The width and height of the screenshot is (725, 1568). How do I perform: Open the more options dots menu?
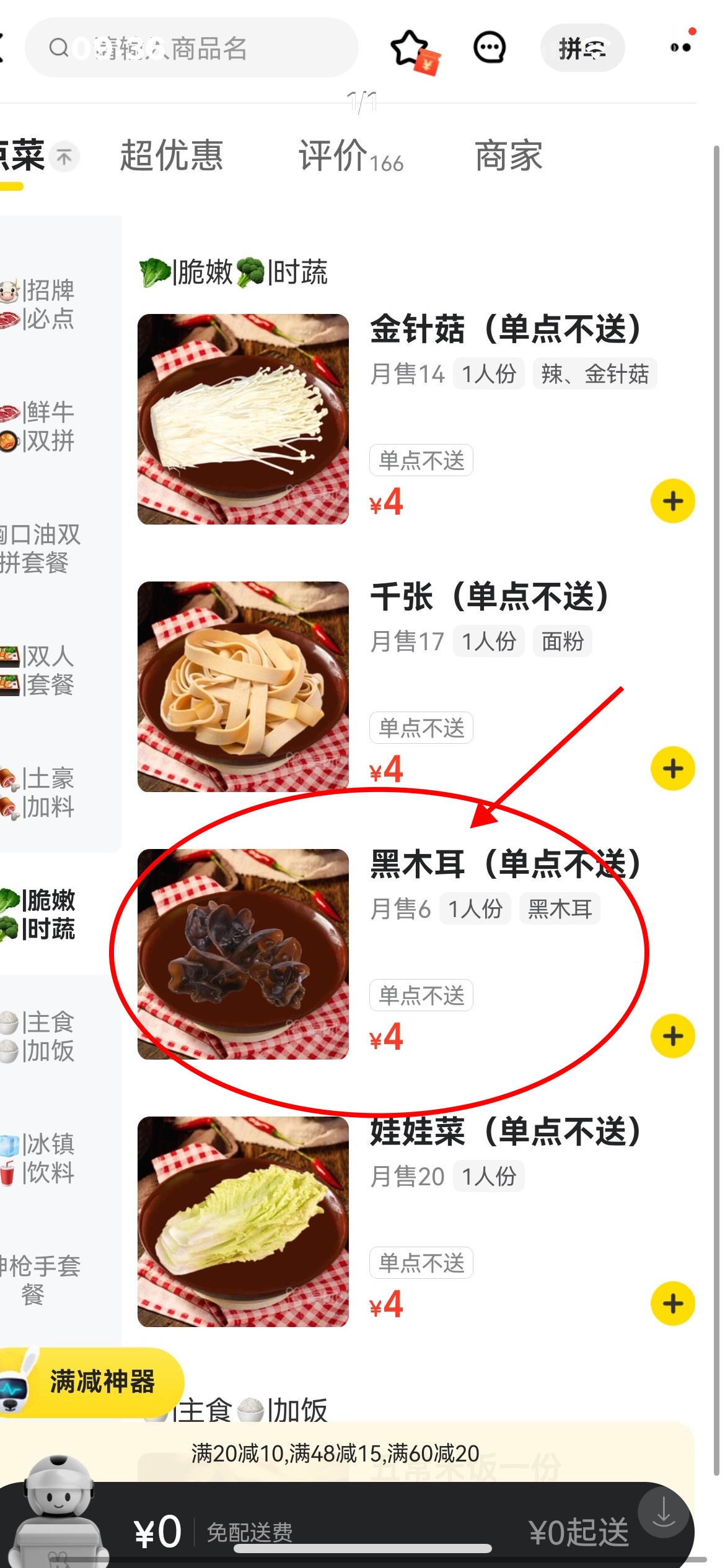(x=680, y=47)
